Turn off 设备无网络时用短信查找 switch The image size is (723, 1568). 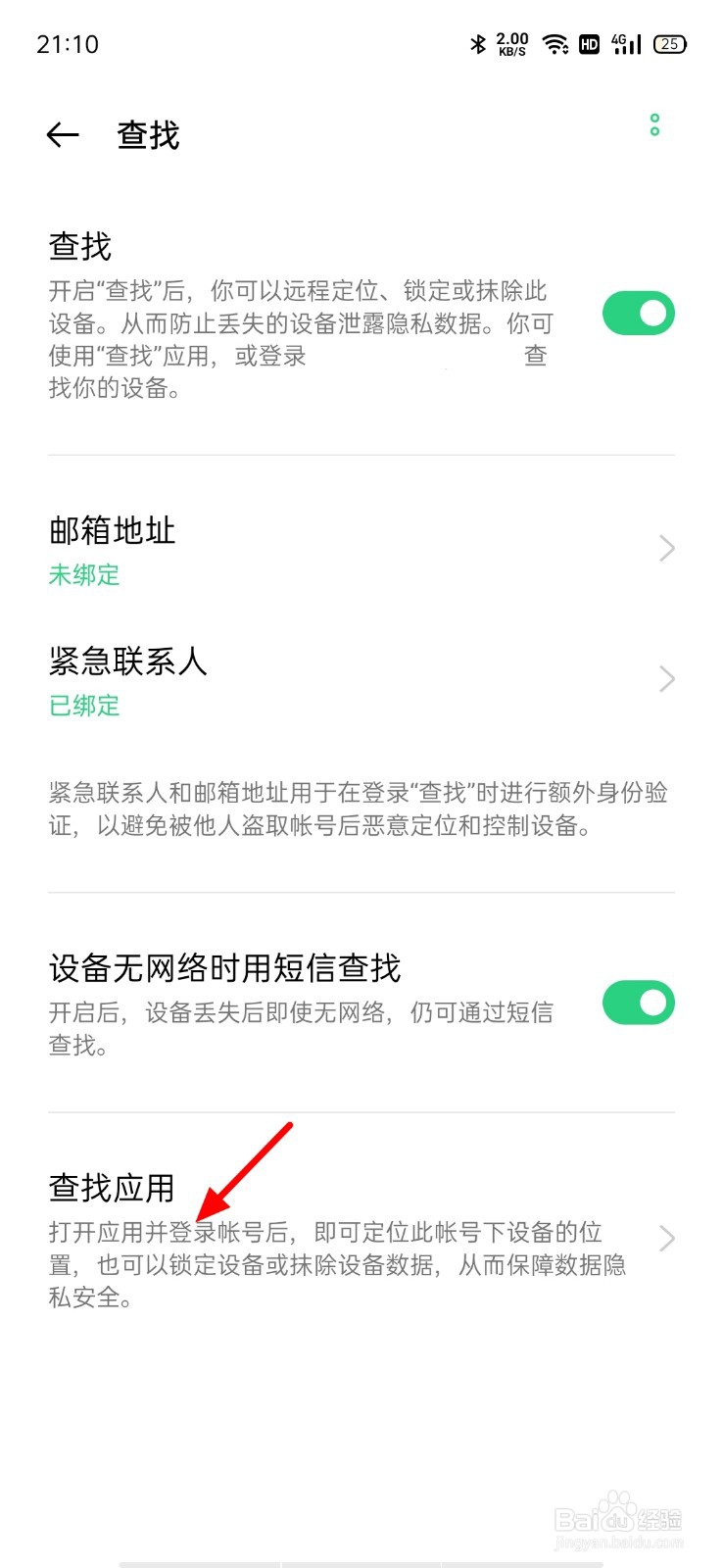tap(638, 1003)
